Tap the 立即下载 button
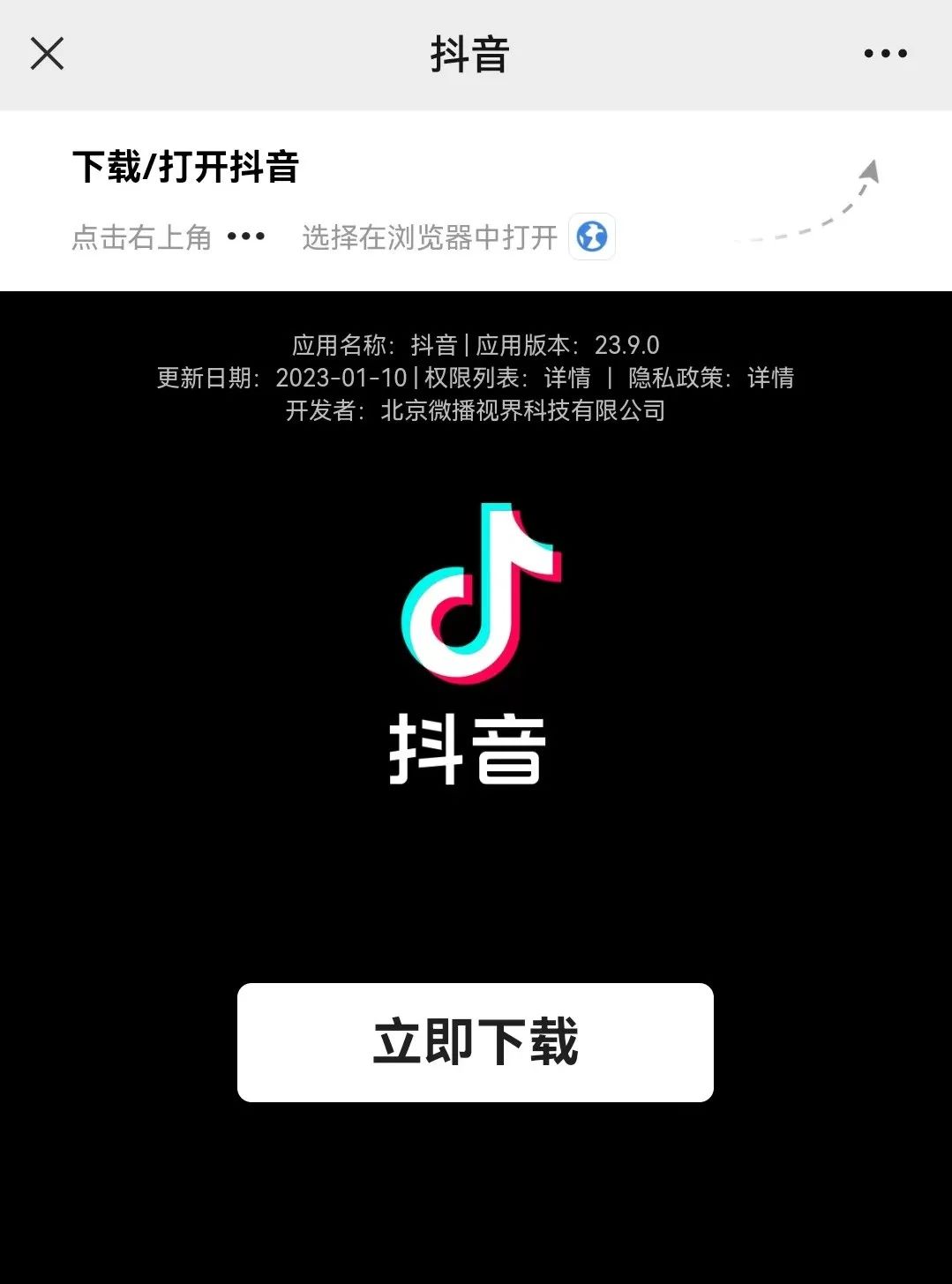This screenshot has width=952, height=1284. point(475,1042)
